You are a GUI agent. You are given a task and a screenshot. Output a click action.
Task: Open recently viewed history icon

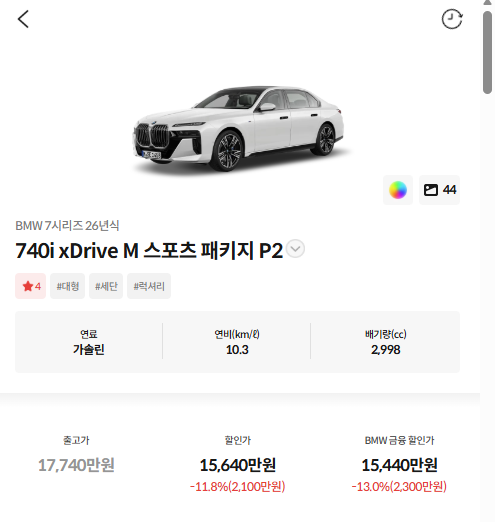pos(452,19)
